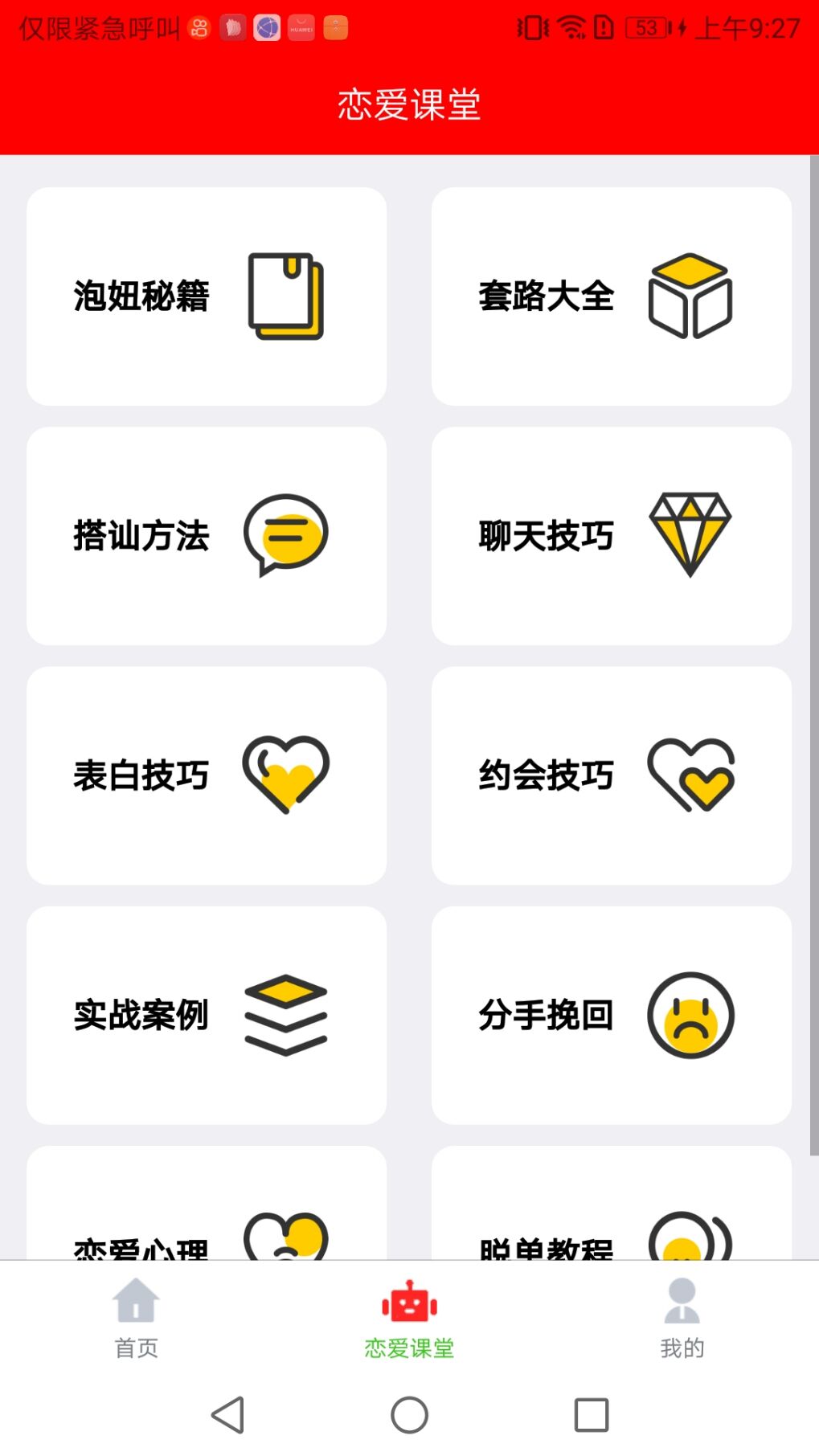This screenshot has width=819, height=1456.
Task: Open the 脱单教程 card
Action: [x=612, y=1203]
